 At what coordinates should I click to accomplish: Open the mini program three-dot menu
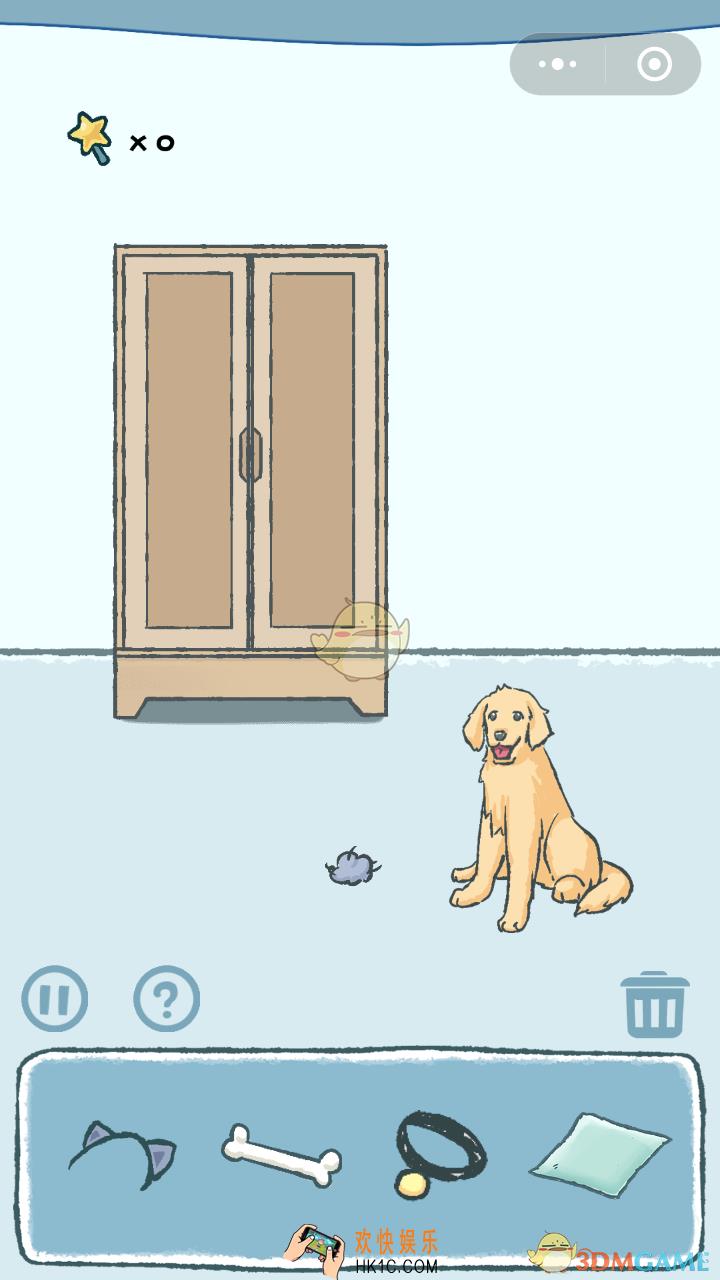click(557, 64)
